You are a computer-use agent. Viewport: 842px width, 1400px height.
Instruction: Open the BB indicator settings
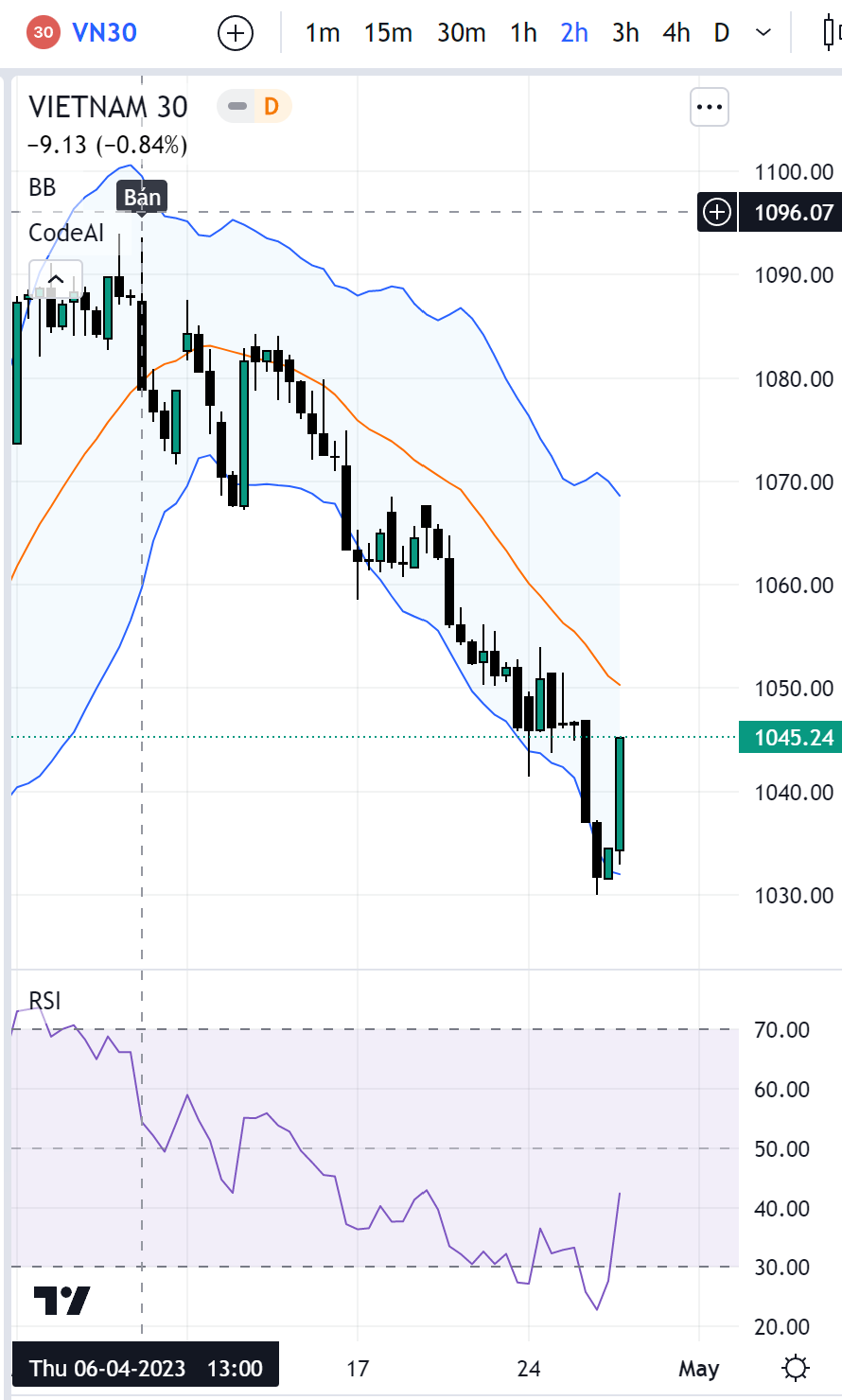43,187
